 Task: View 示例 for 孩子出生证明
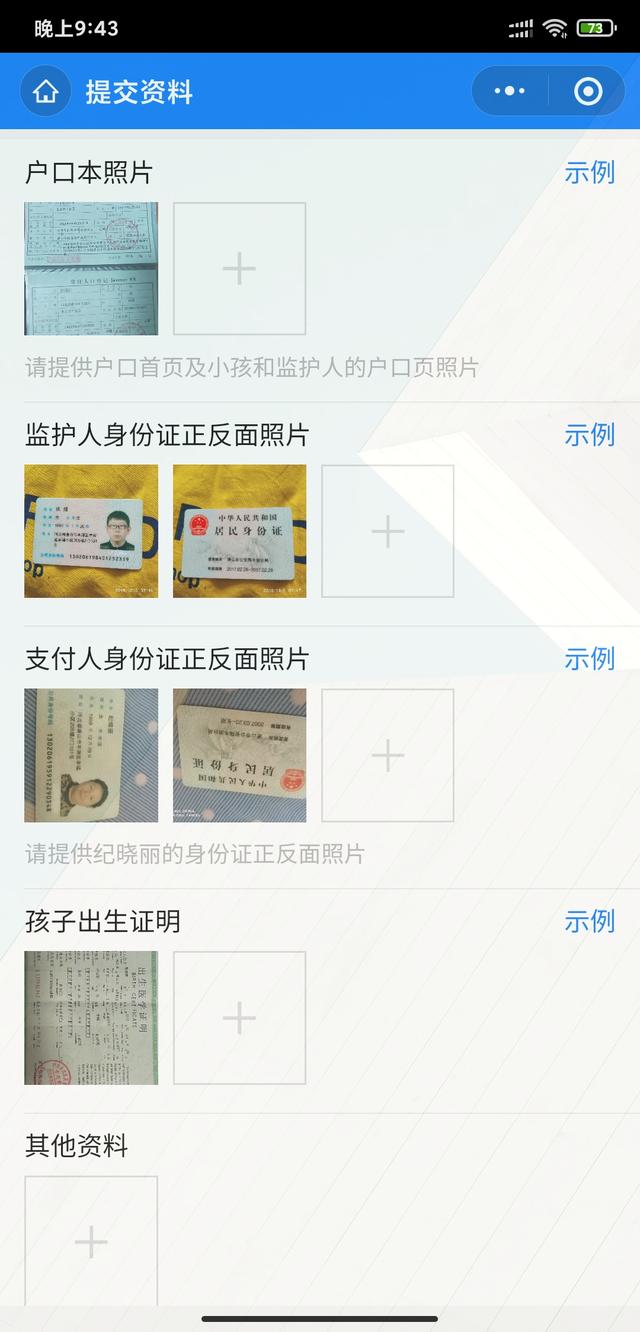(x=589, y=921)
